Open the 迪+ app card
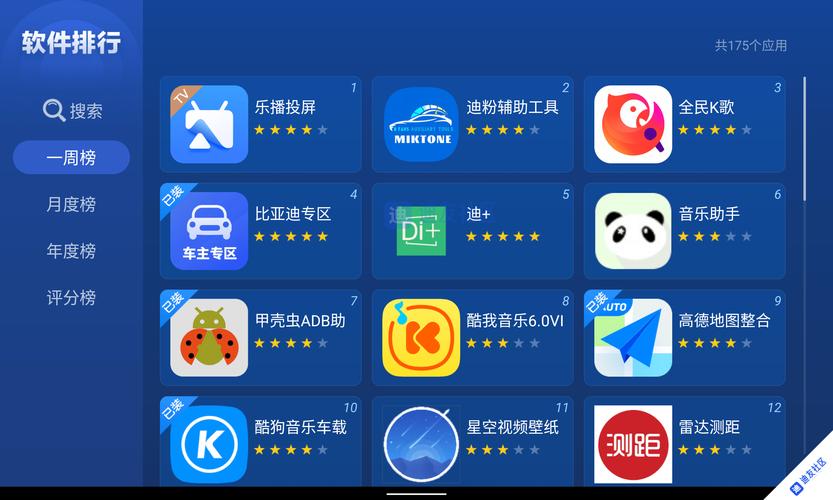Image resolution: width=833 pixels, height=500 pixels. (x=472, y=231)
